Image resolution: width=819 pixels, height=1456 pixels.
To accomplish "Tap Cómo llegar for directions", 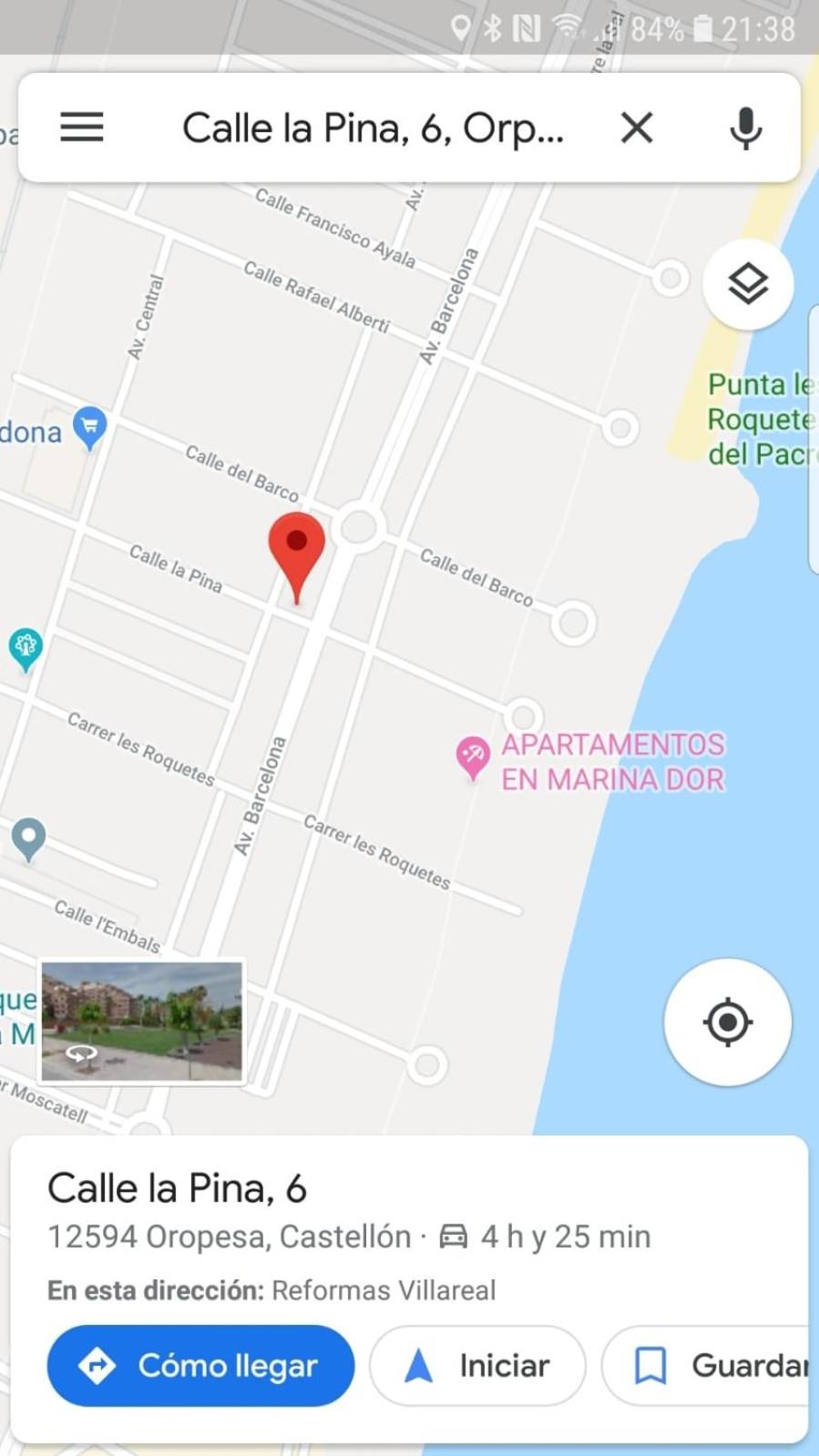I will coord(200,1365).
